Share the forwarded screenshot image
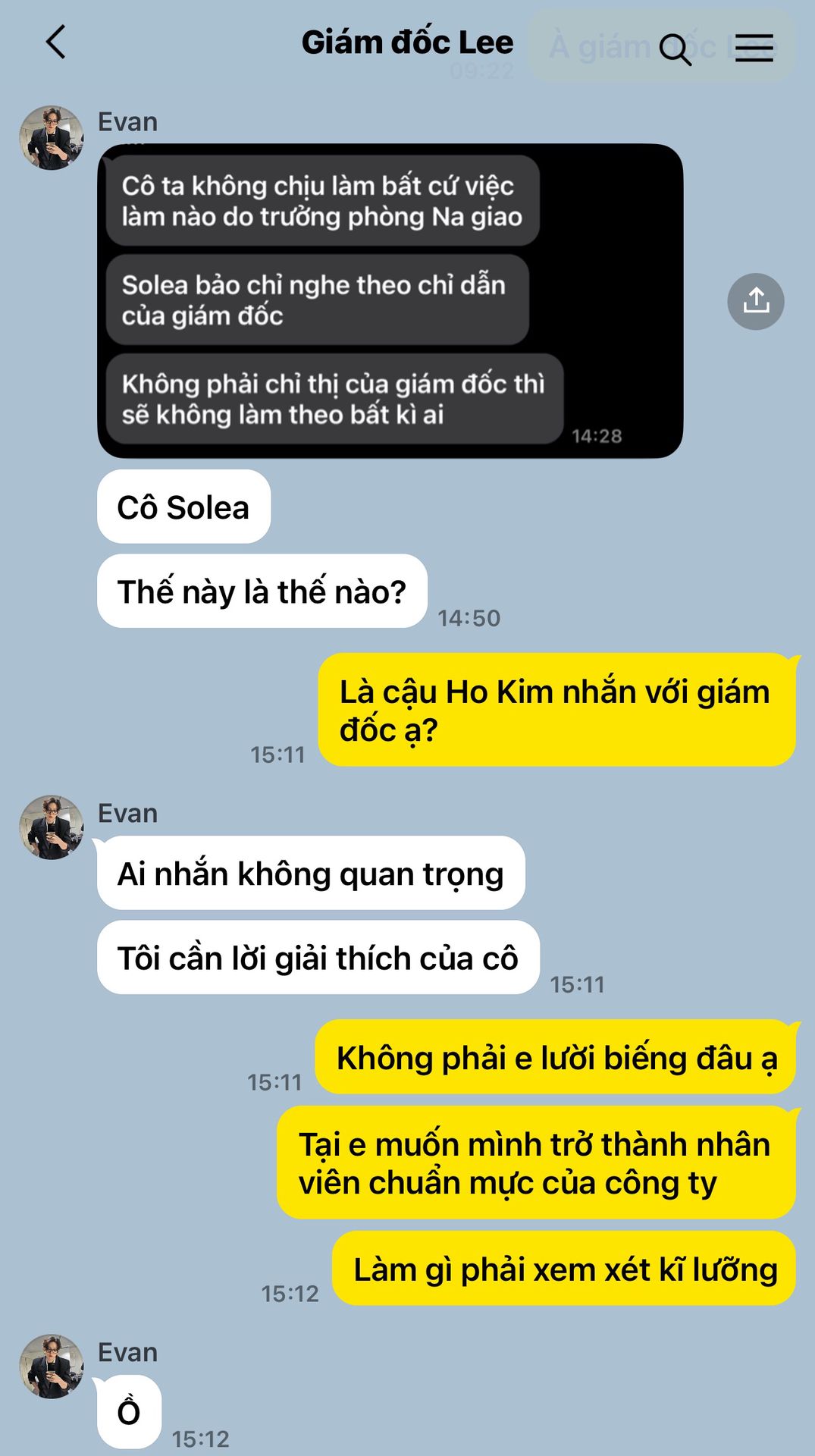Screen dimensions: 815x1456 (756, 301)
